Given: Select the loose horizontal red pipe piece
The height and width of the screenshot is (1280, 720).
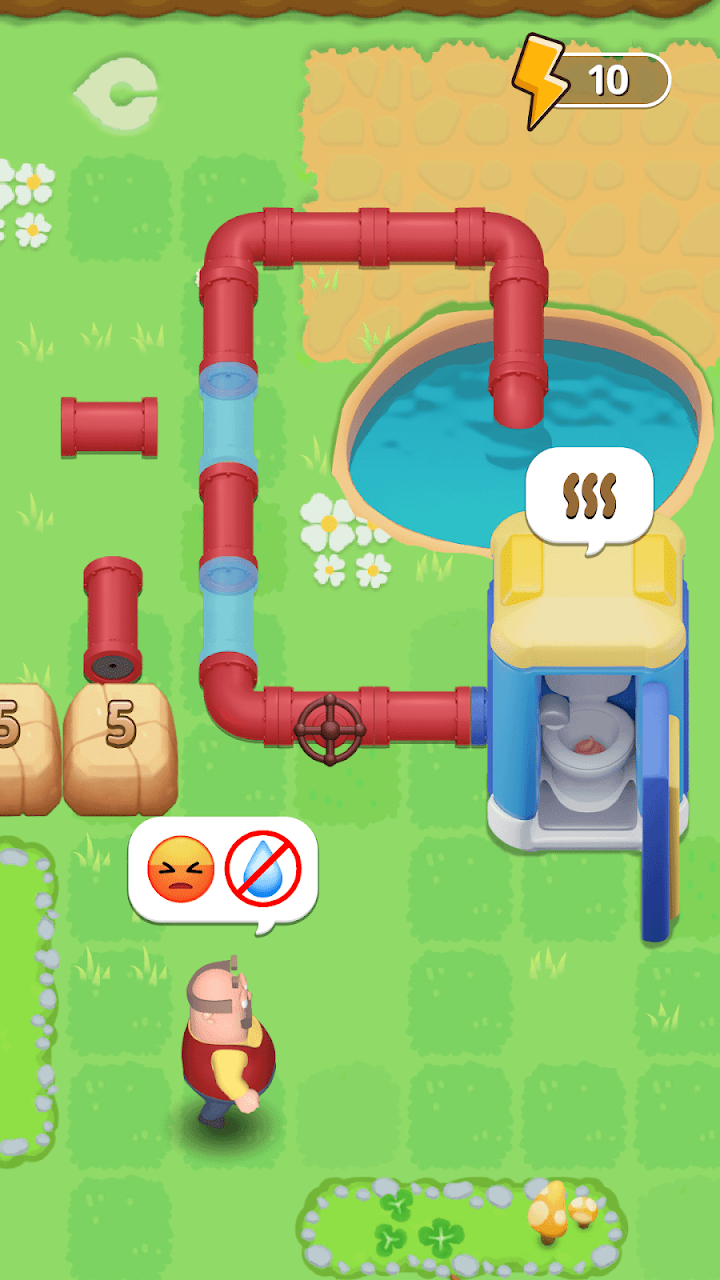Looking at the screenshot, I should (x=109, y=427).
